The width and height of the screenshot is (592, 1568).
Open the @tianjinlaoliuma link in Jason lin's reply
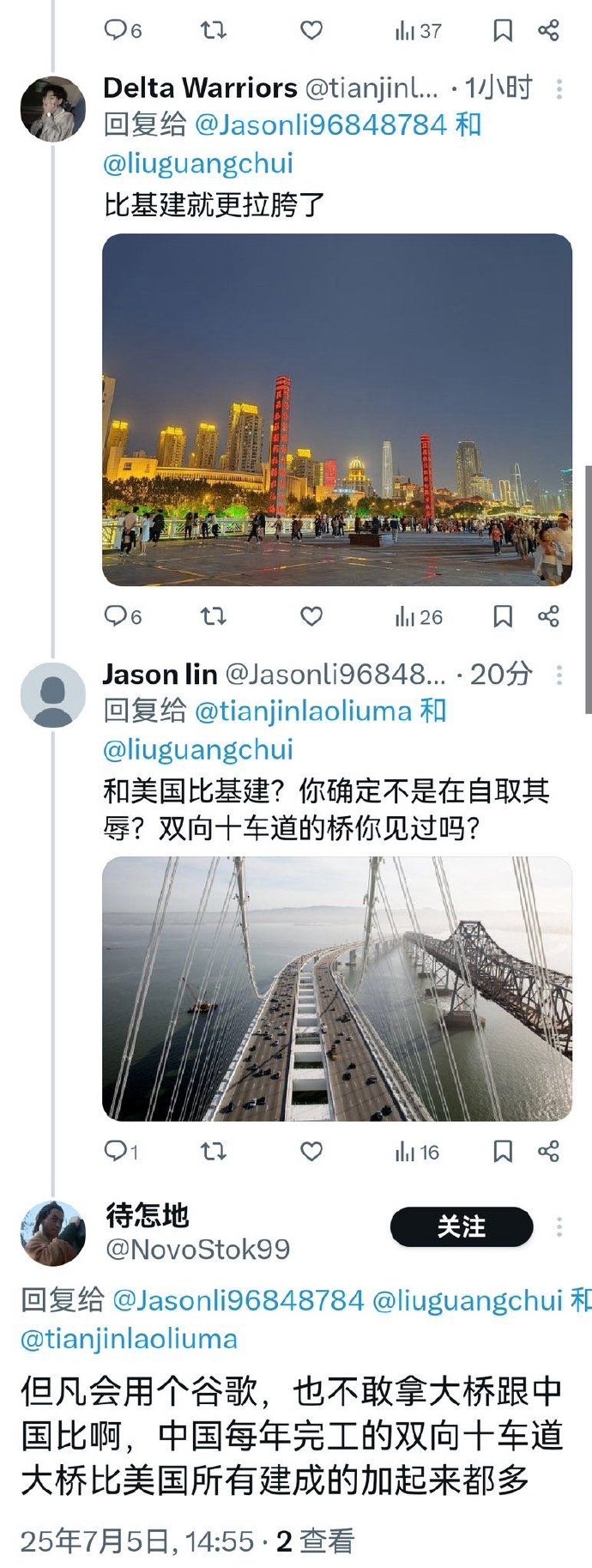303,711
